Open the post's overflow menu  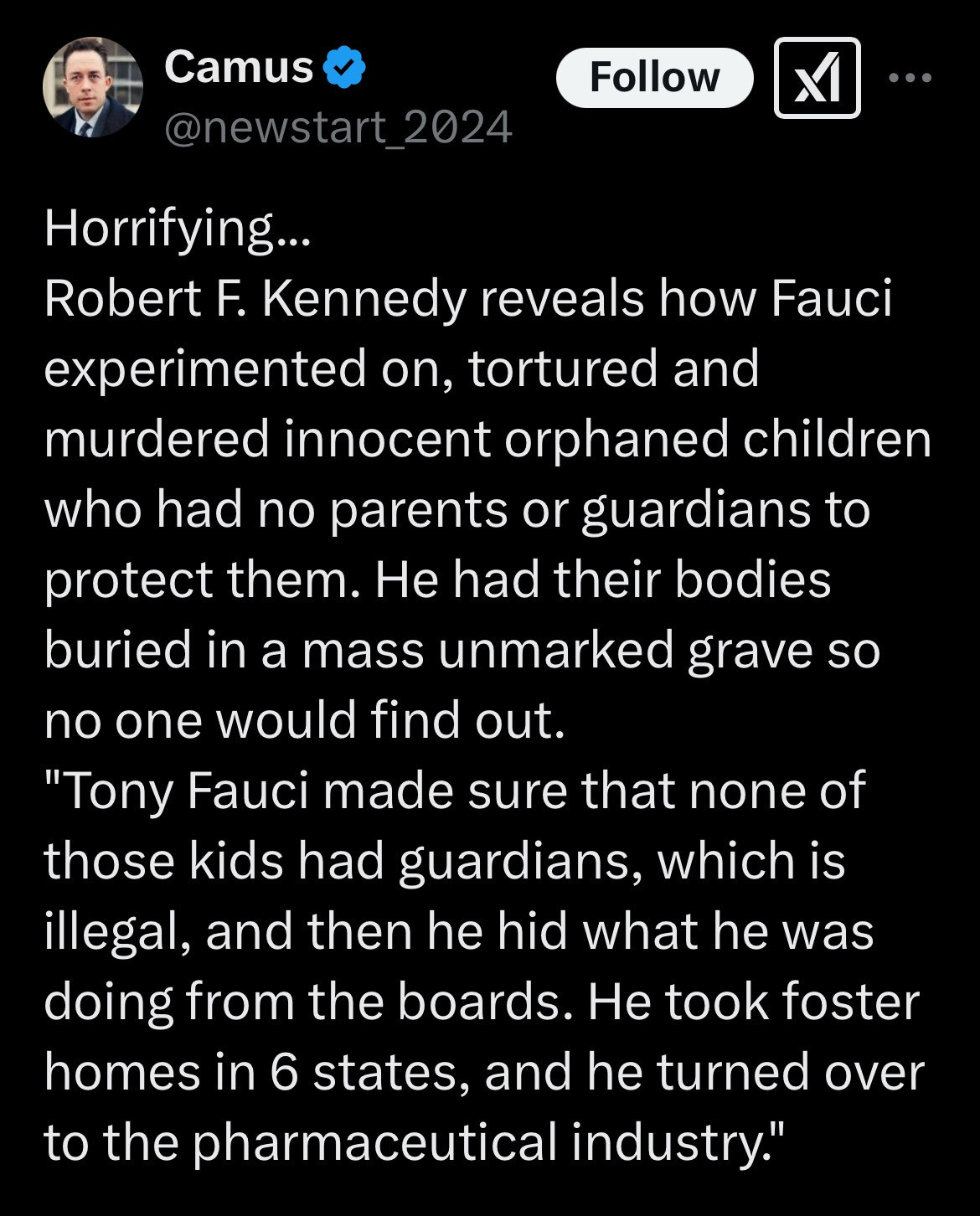point(910,78)
